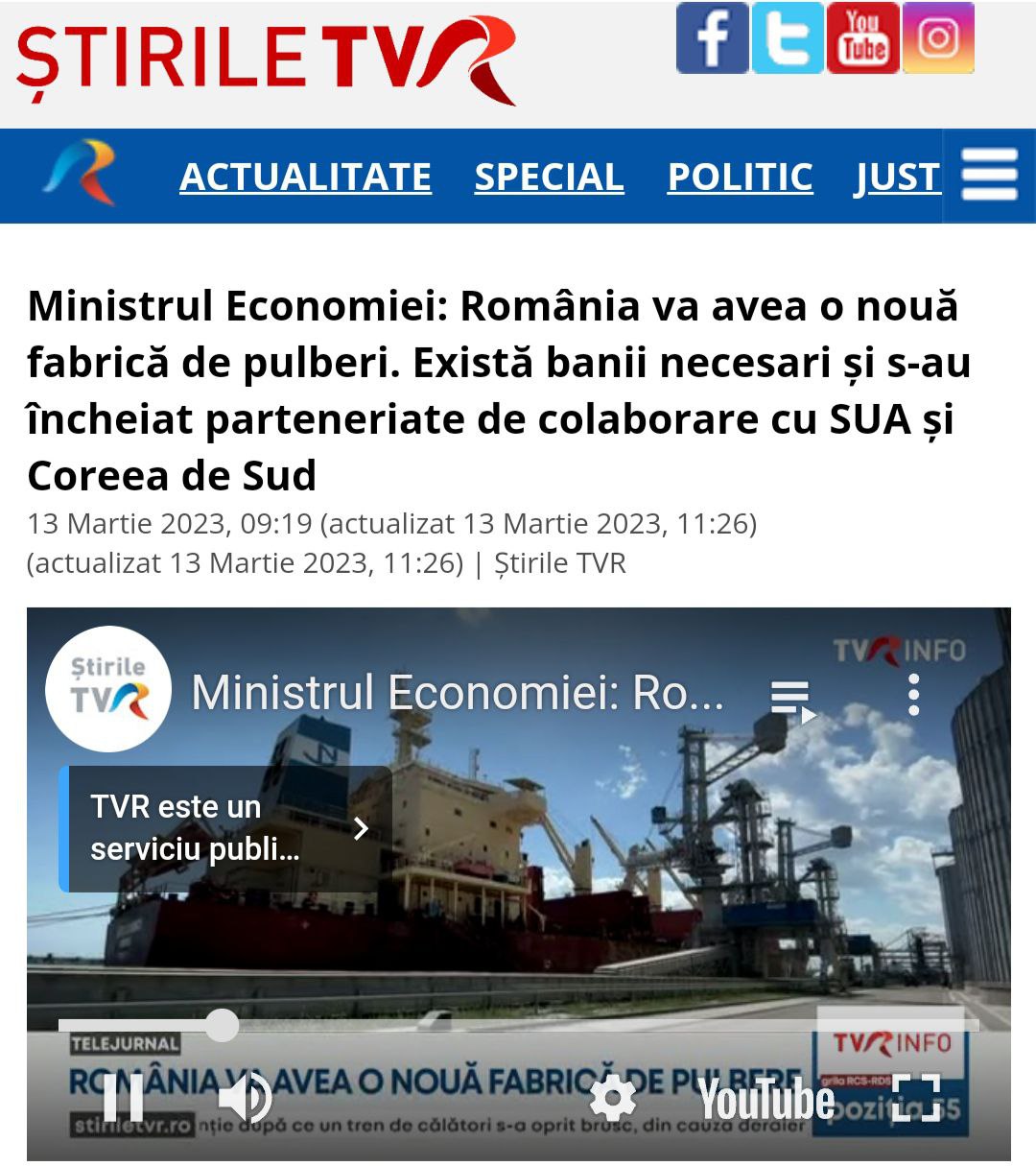Open the video playlist queue
This screenshot has width=1036, height=1166.
[792, 699]
